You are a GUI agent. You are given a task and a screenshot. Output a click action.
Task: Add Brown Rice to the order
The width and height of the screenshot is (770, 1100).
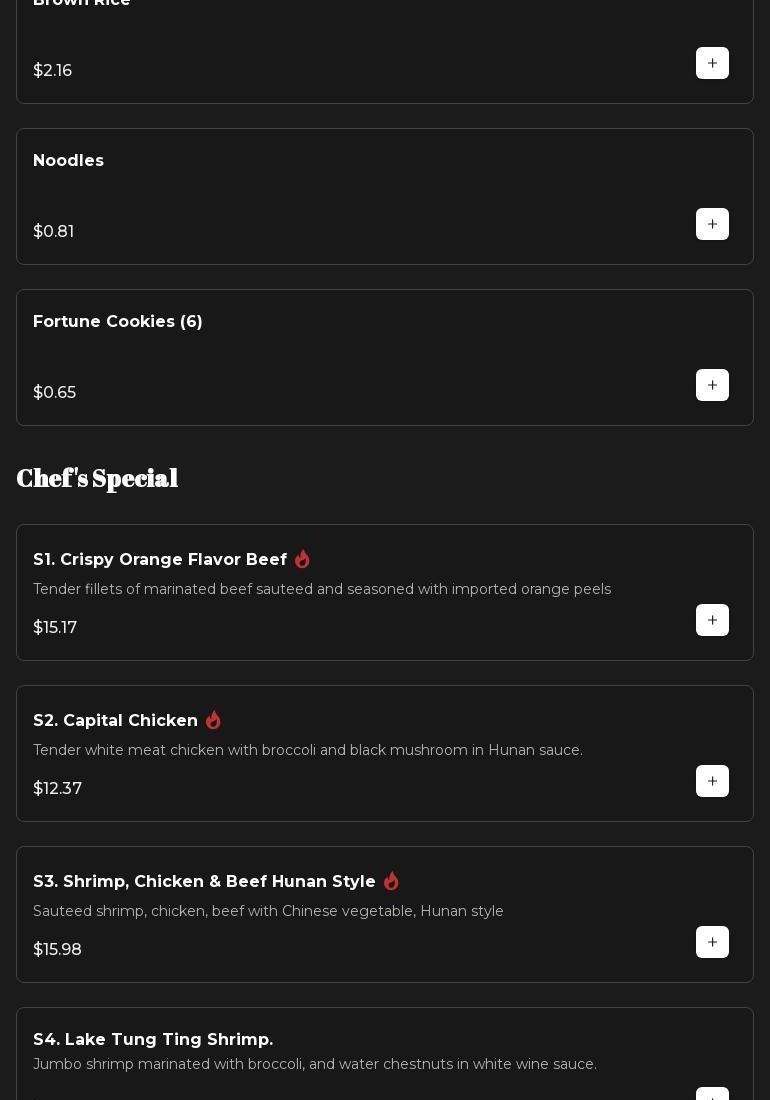(712, 63)
